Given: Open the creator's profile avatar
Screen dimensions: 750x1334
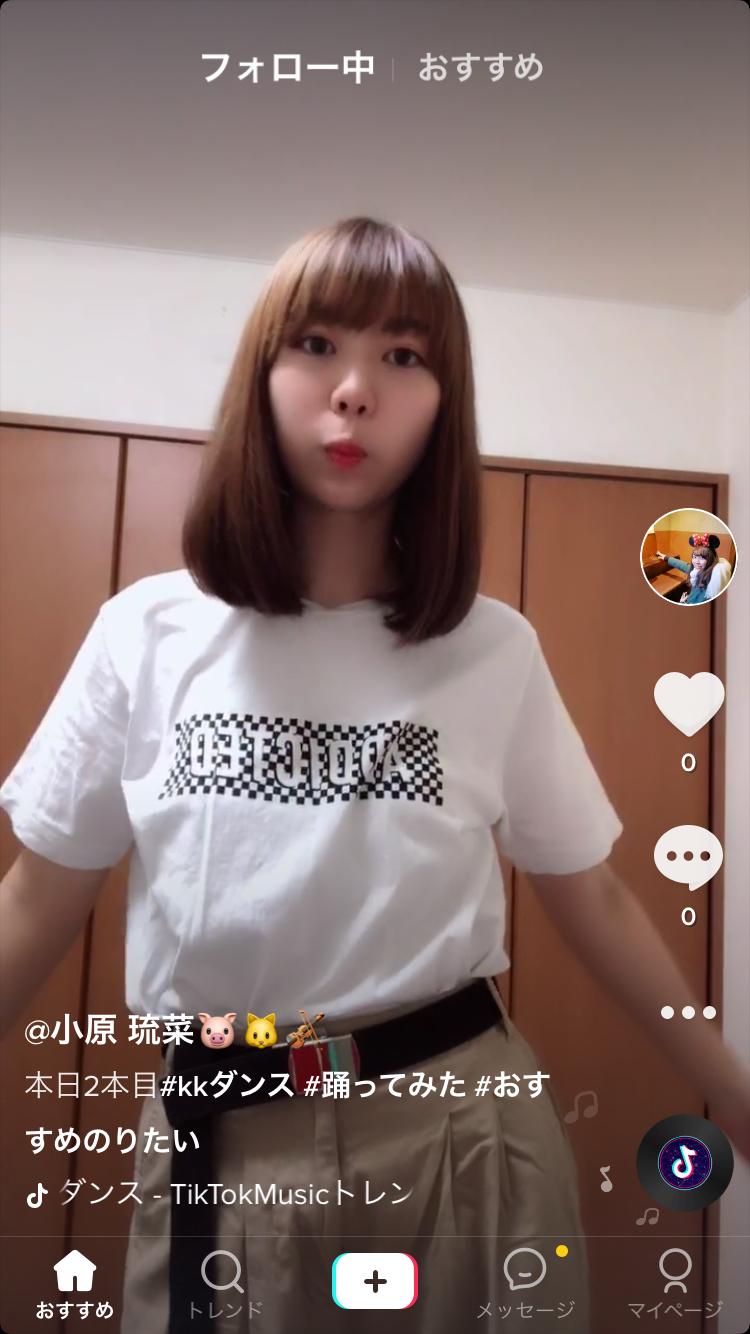Looking at the screenshot, I should pyautogui.click(x=688, y=557).
